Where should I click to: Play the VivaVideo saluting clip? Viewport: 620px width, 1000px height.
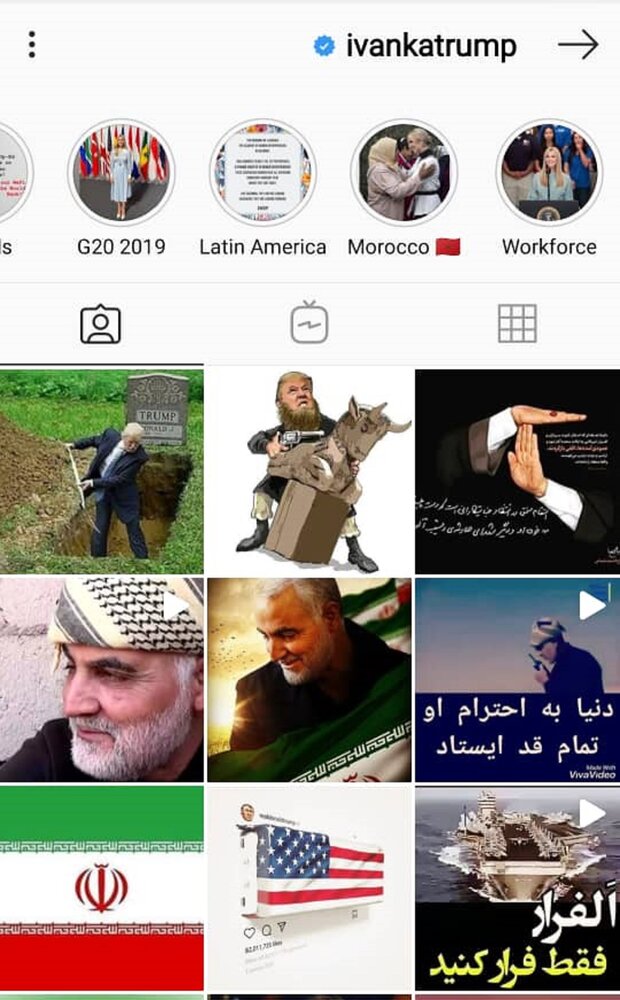coord(517,679)
